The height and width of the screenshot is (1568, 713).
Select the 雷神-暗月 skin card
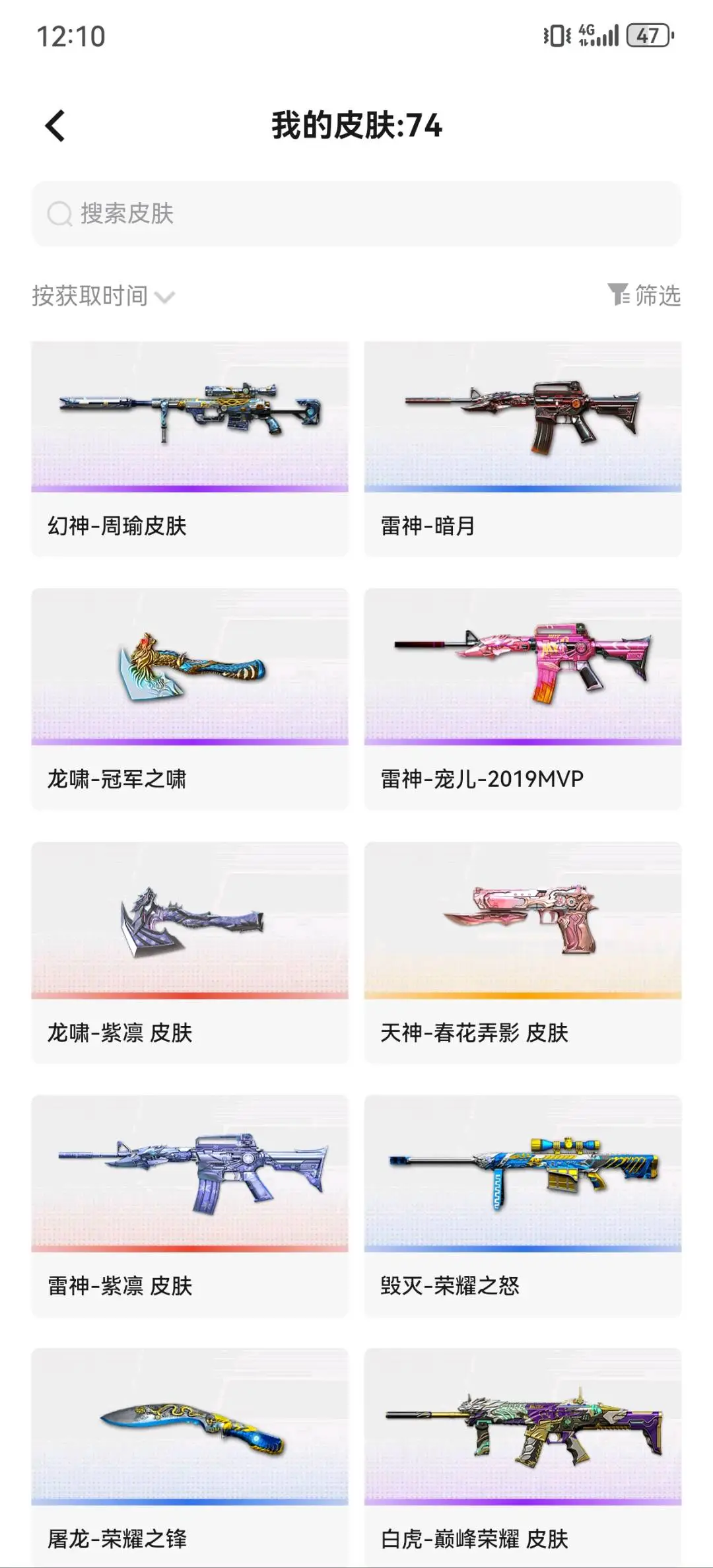point(523,449)
